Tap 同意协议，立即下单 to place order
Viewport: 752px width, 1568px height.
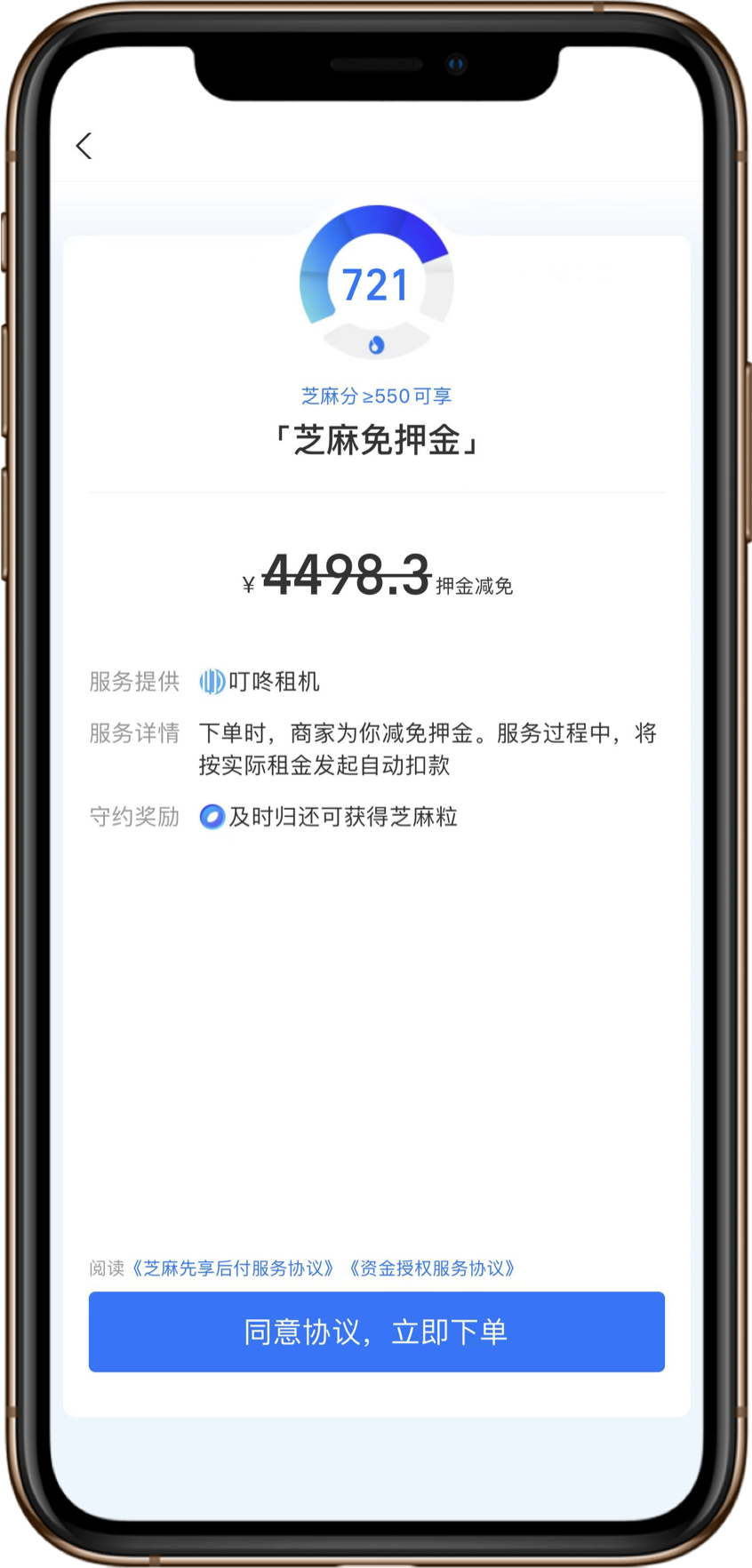click(x=376, y=1332)
